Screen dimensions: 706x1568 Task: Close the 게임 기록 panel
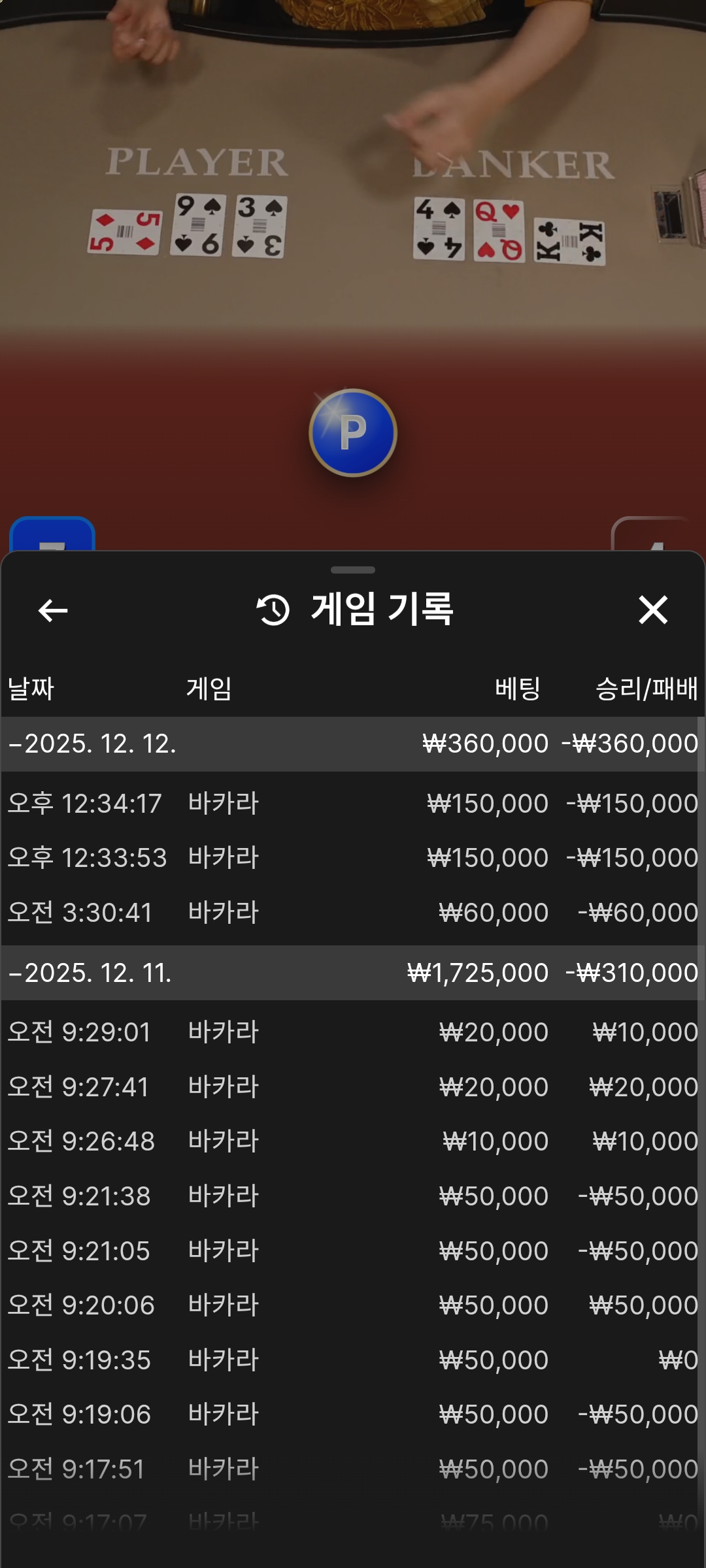pos(652,610)
